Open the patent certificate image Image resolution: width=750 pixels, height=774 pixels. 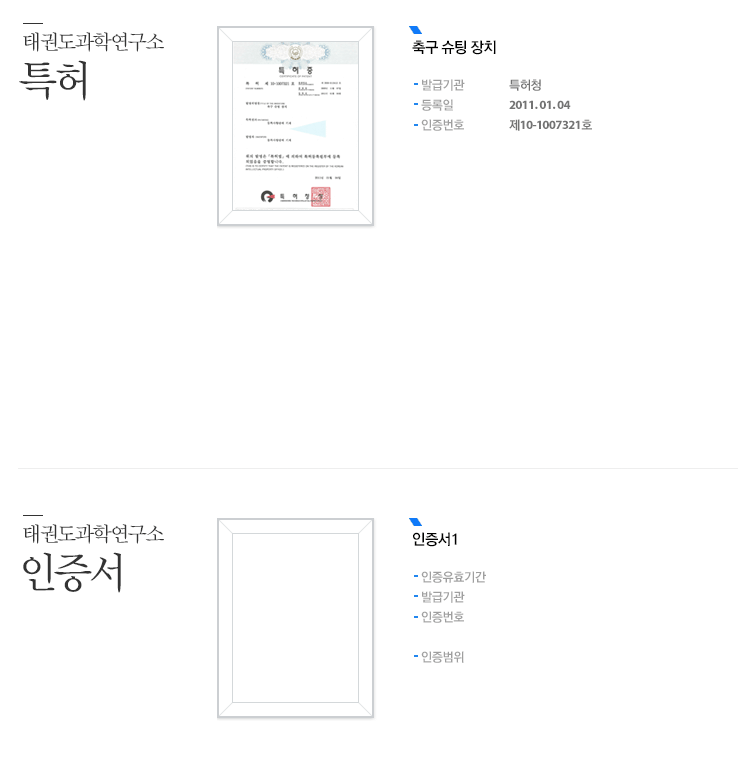[x=295, y=126]
